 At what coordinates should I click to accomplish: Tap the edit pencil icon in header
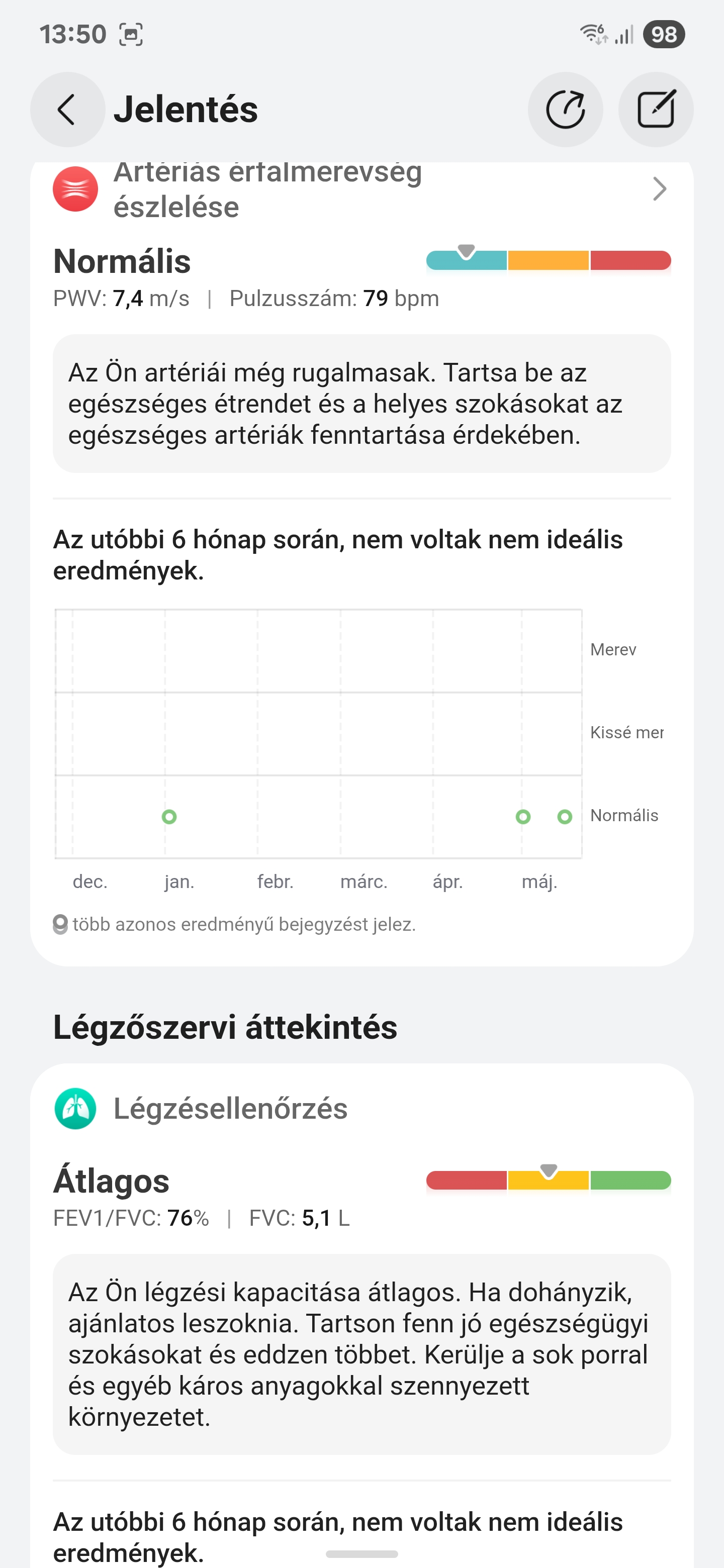(655, 110)
